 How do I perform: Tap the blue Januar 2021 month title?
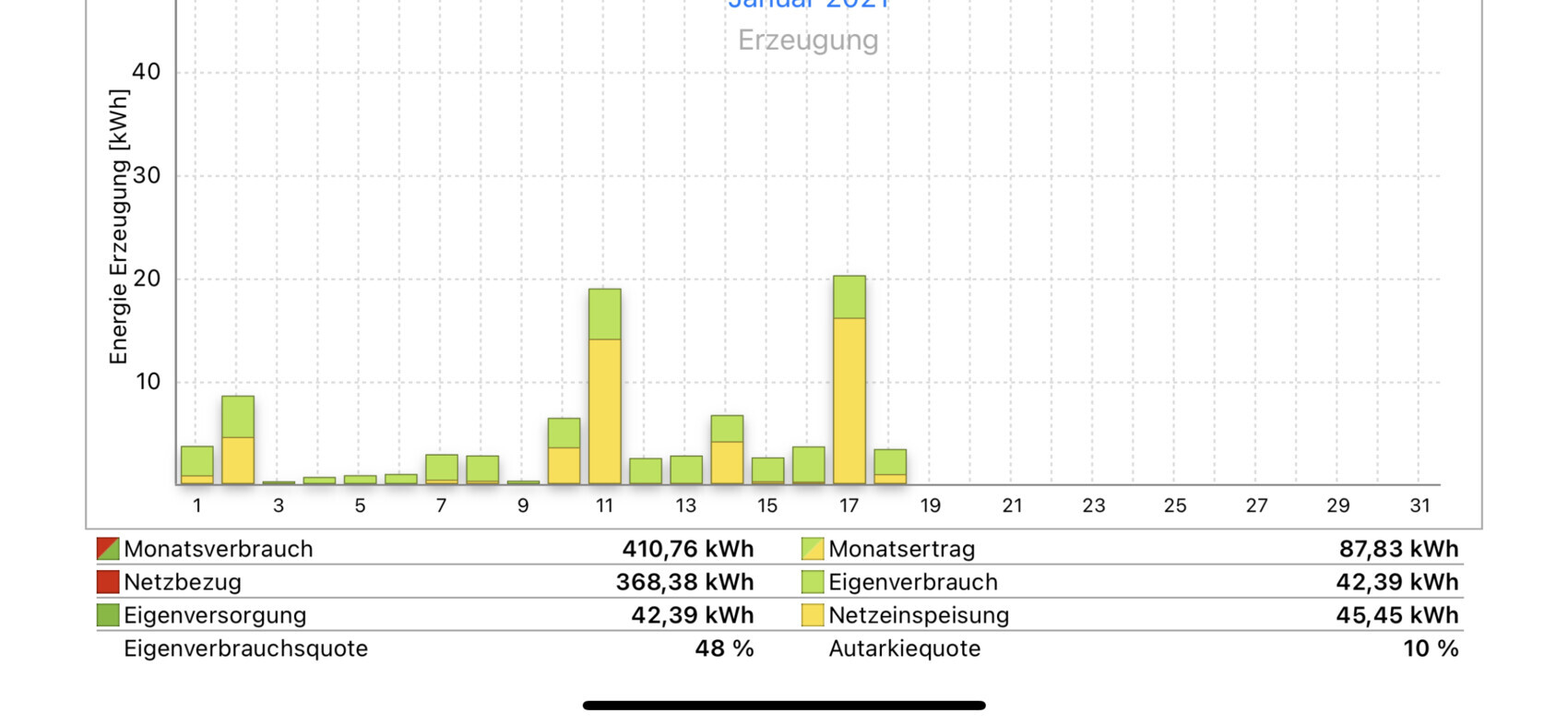point(808,5)
